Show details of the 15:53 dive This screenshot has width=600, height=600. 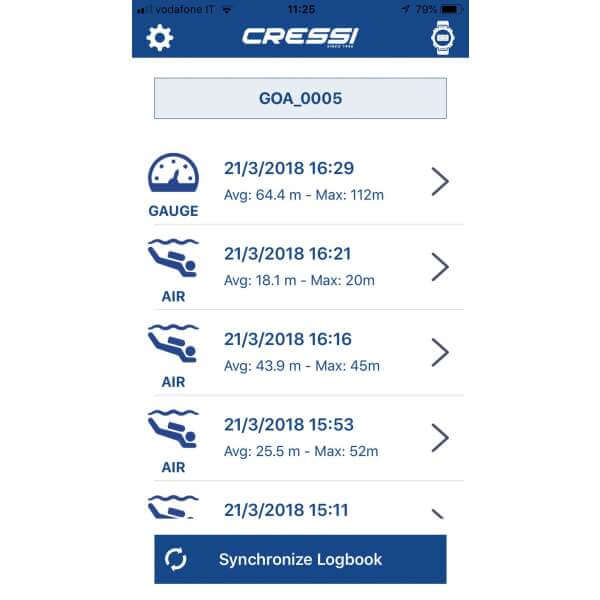(x=300, y=438)
